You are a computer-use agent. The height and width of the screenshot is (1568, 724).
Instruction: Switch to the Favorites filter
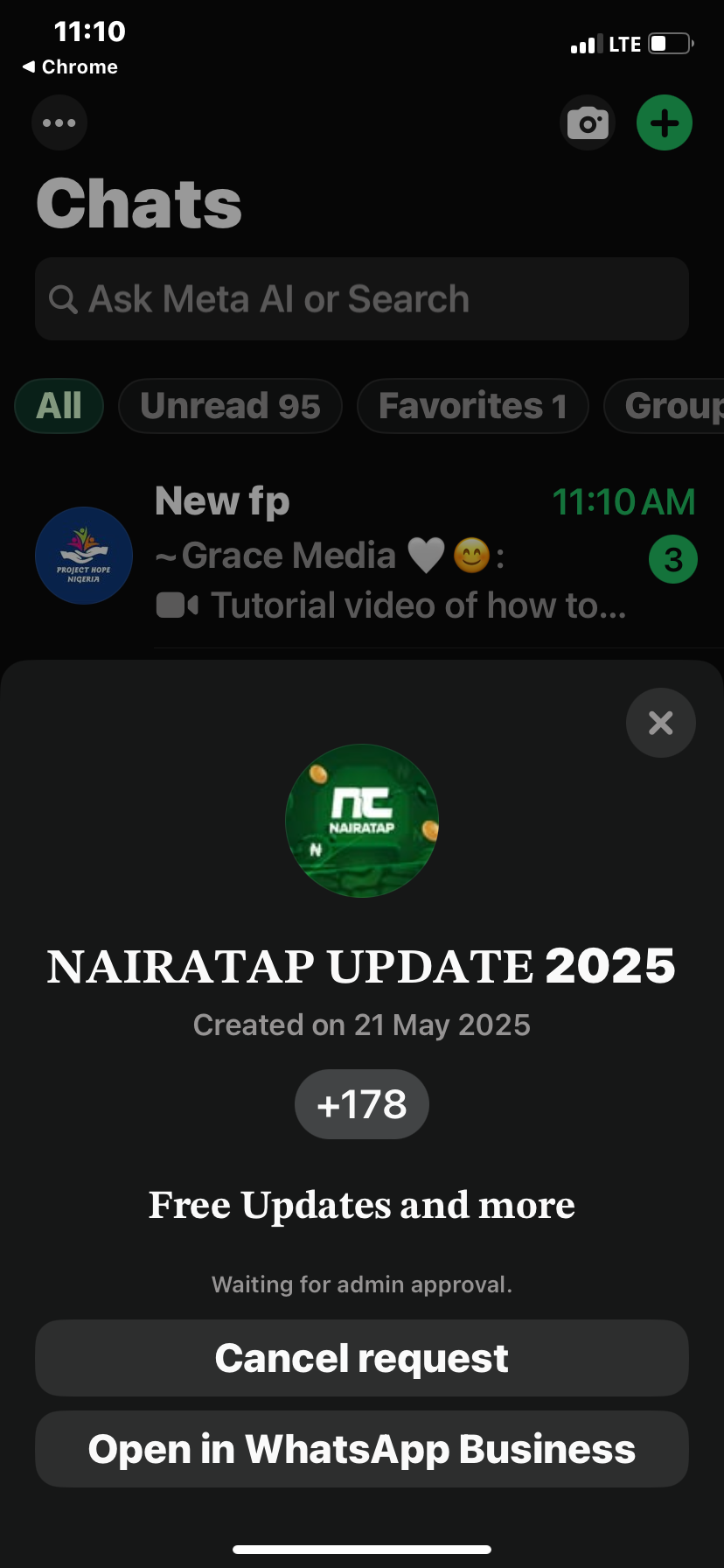(472, 406)
